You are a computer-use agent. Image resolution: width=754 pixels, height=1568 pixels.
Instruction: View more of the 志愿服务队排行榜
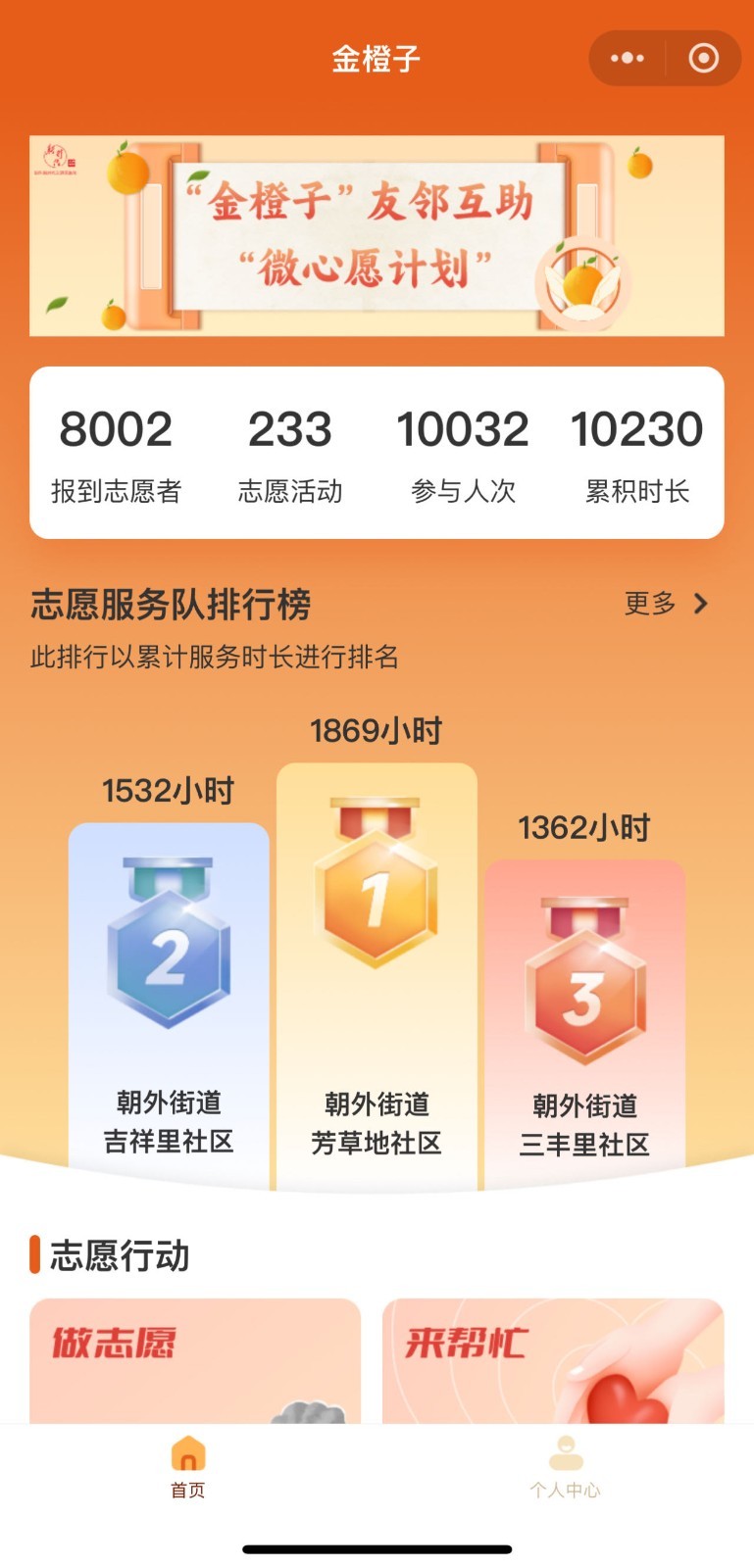click(x=666, y=604)
